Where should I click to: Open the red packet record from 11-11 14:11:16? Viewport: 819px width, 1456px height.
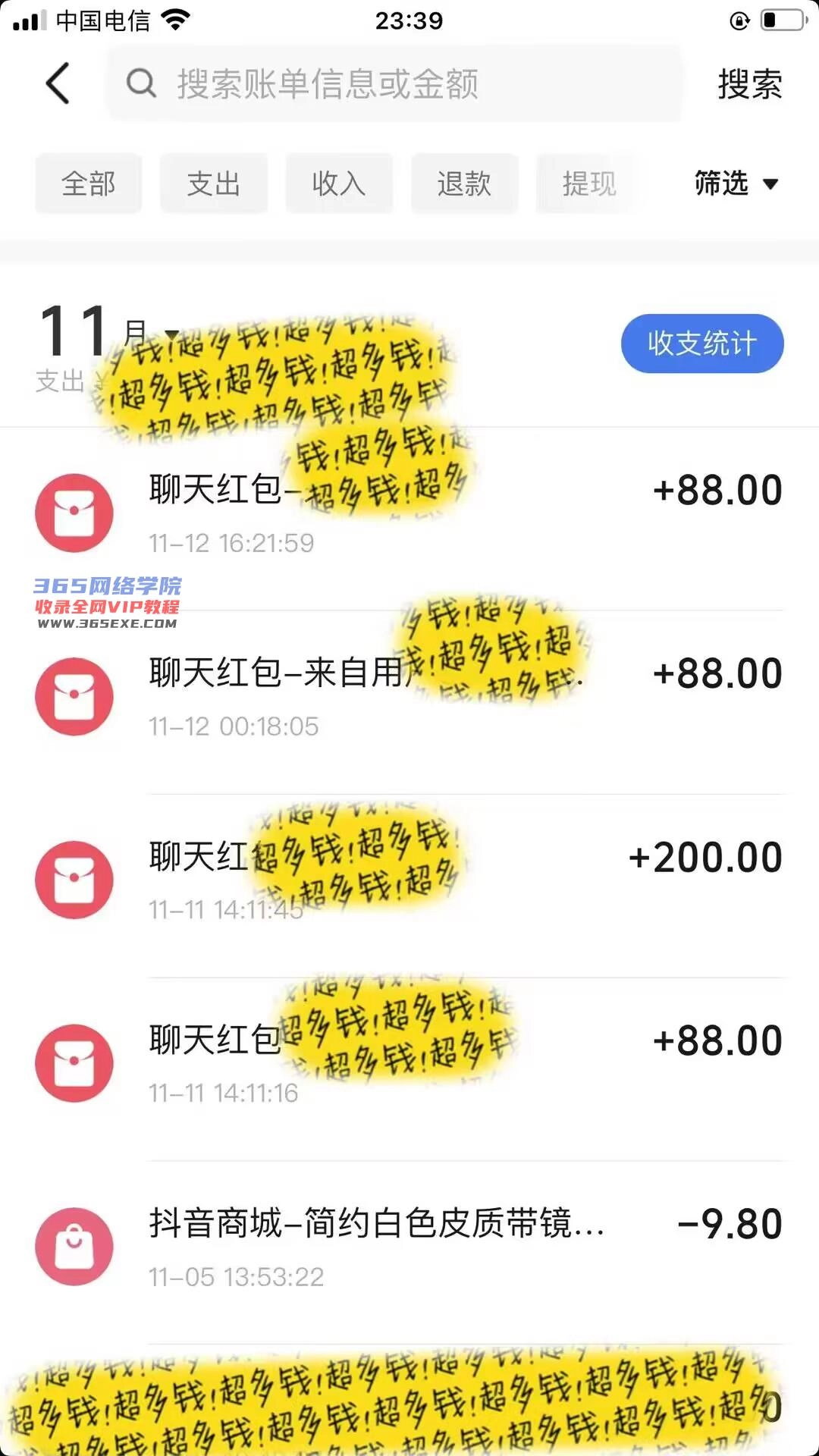409,1063
